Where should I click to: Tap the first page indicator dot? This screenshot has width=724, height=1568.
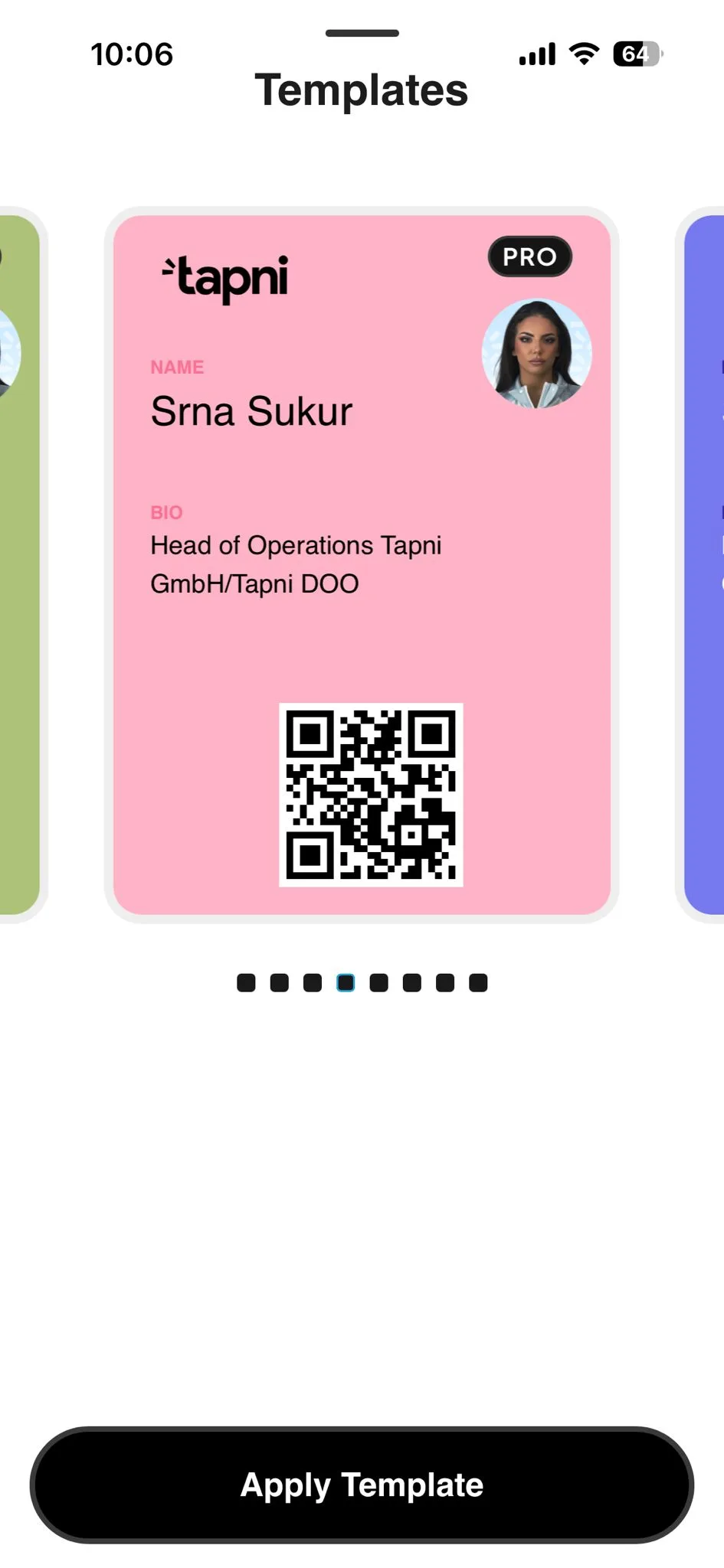pyautogui.click(x=246, y=982)
